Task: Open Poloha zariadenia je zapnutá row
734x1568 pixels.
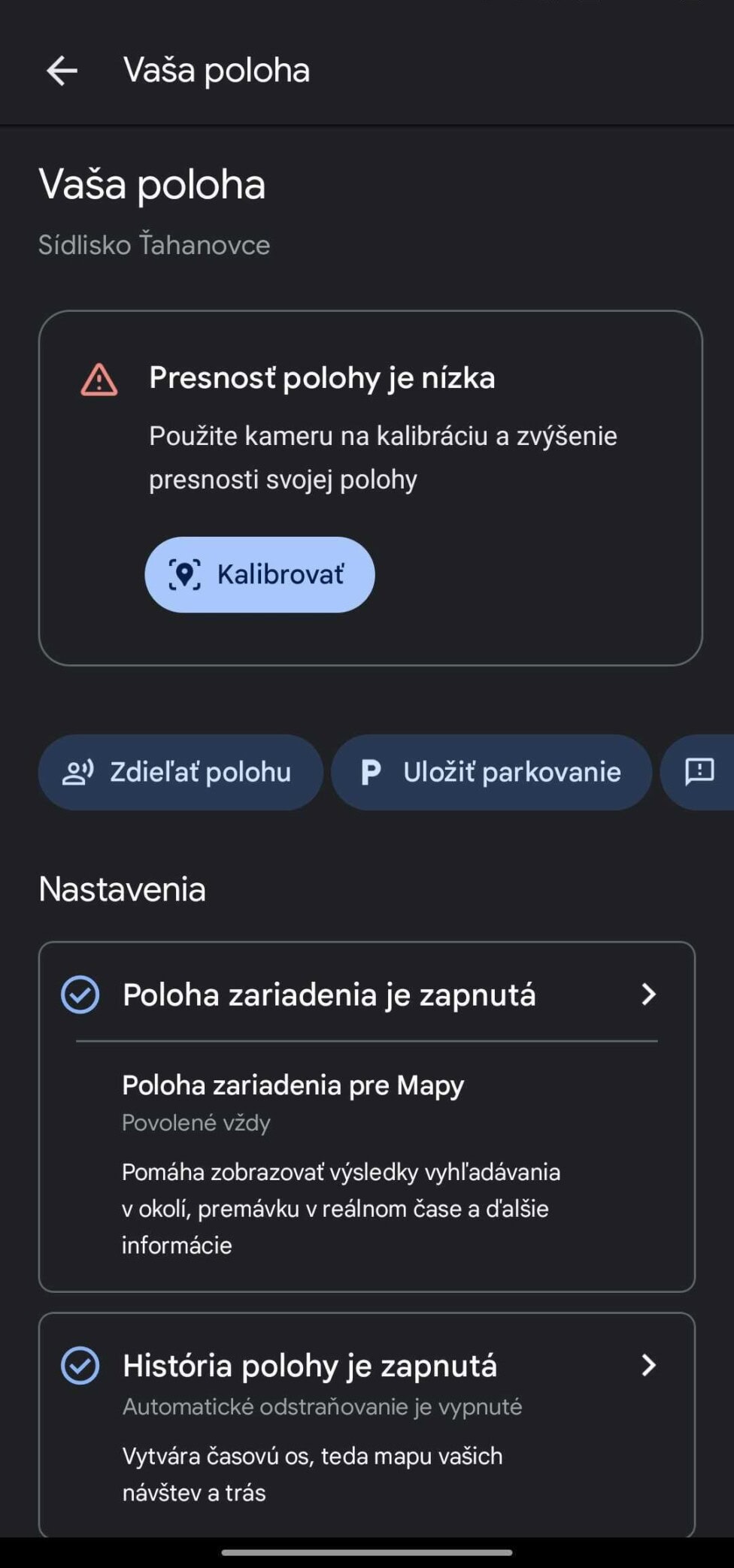Action: pos(367,994)
